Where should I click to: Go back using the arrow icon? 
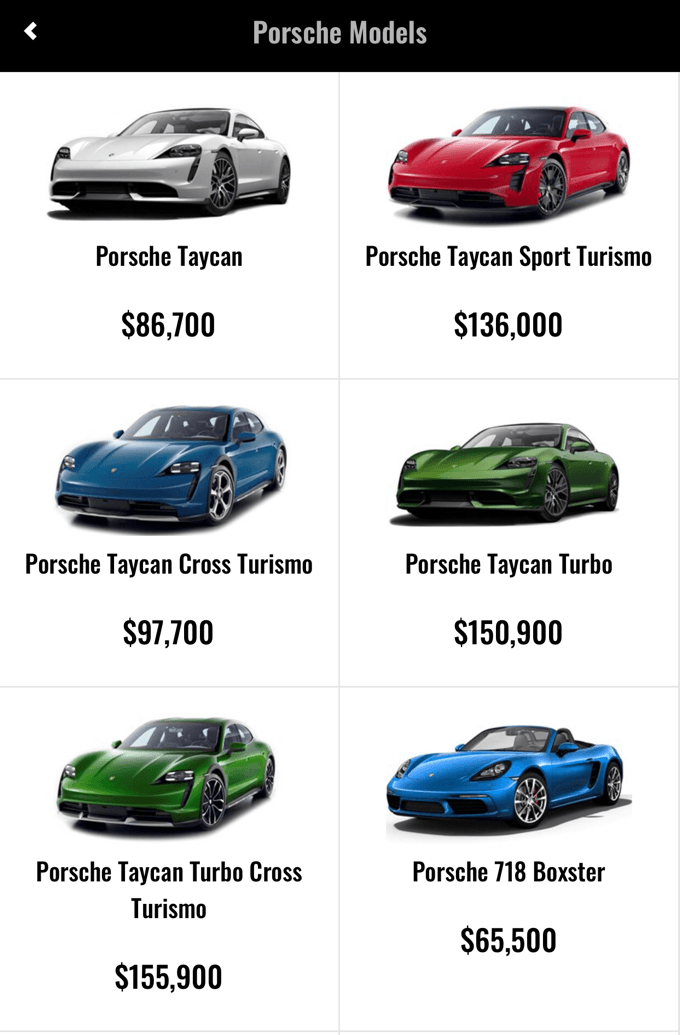point(31,32)
